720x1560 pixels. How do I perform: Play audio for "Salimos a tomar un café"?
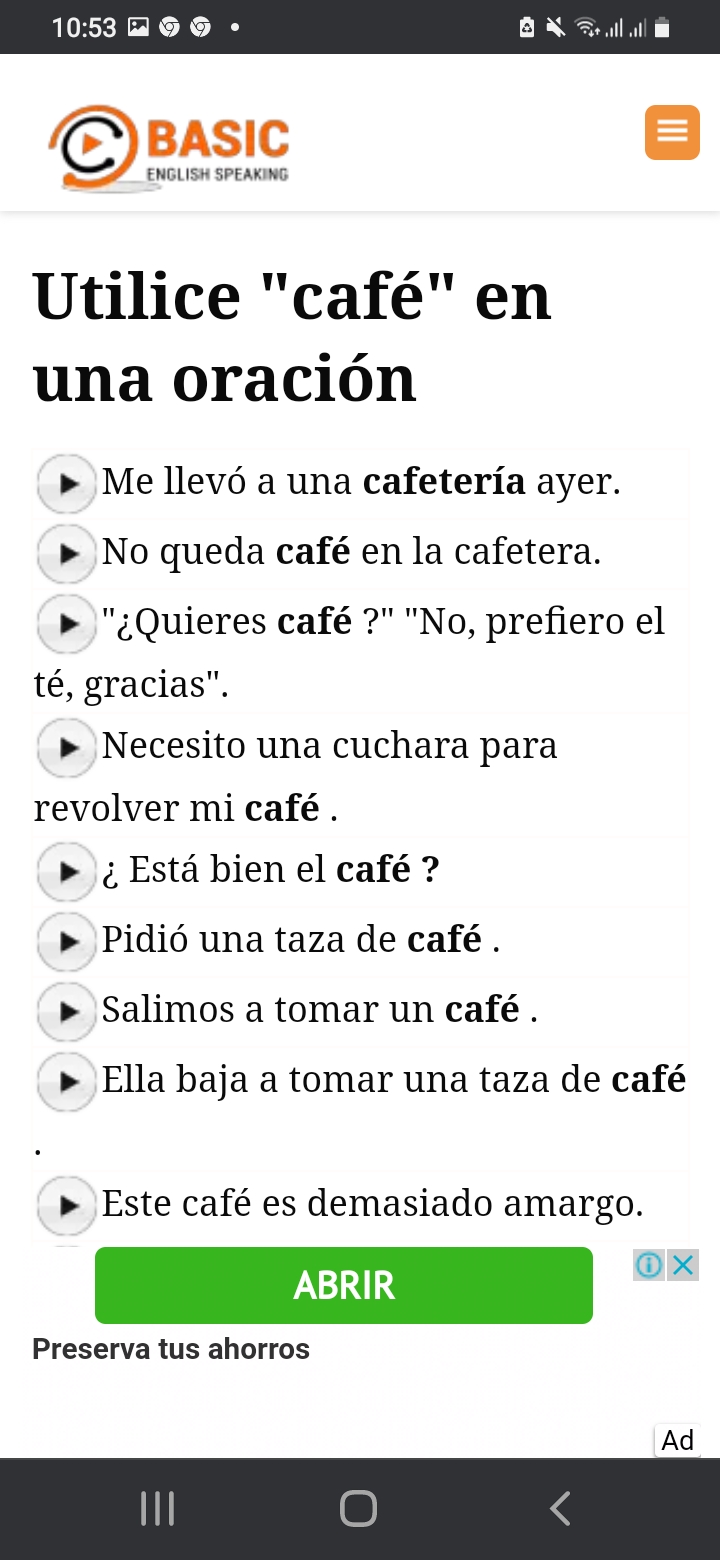tap(66, 1011)
